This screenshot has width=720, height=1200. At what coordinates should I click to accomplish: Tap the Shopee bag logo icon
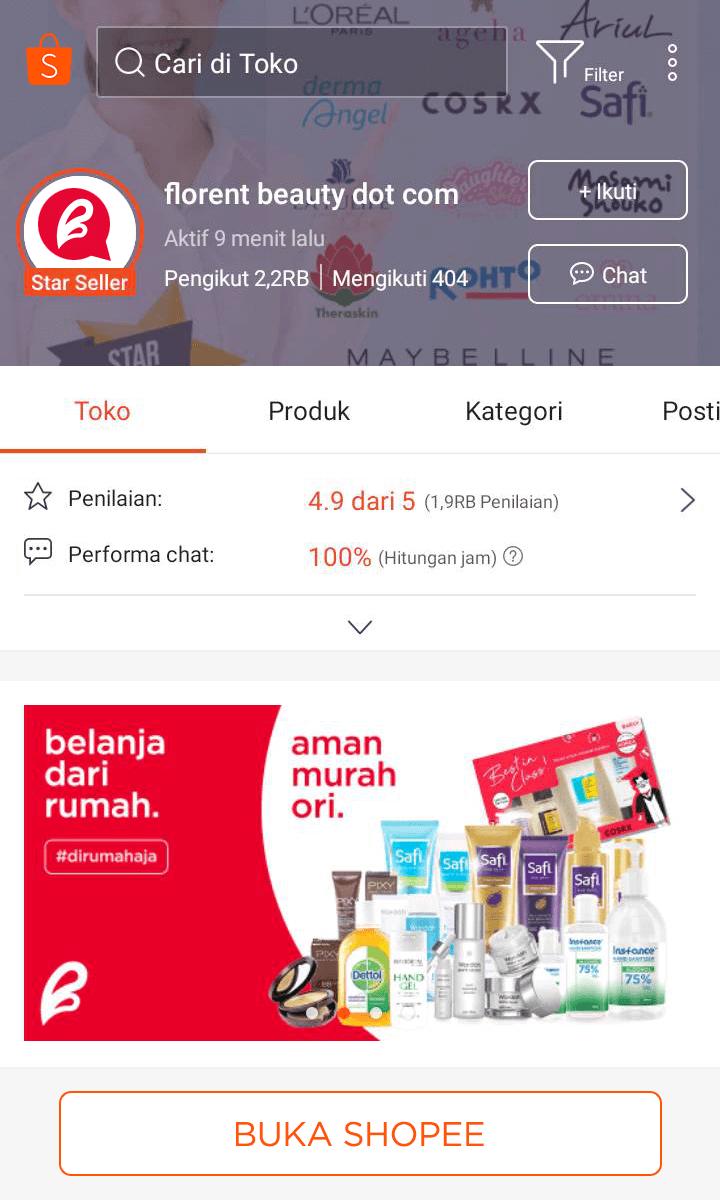pos(49,60)
